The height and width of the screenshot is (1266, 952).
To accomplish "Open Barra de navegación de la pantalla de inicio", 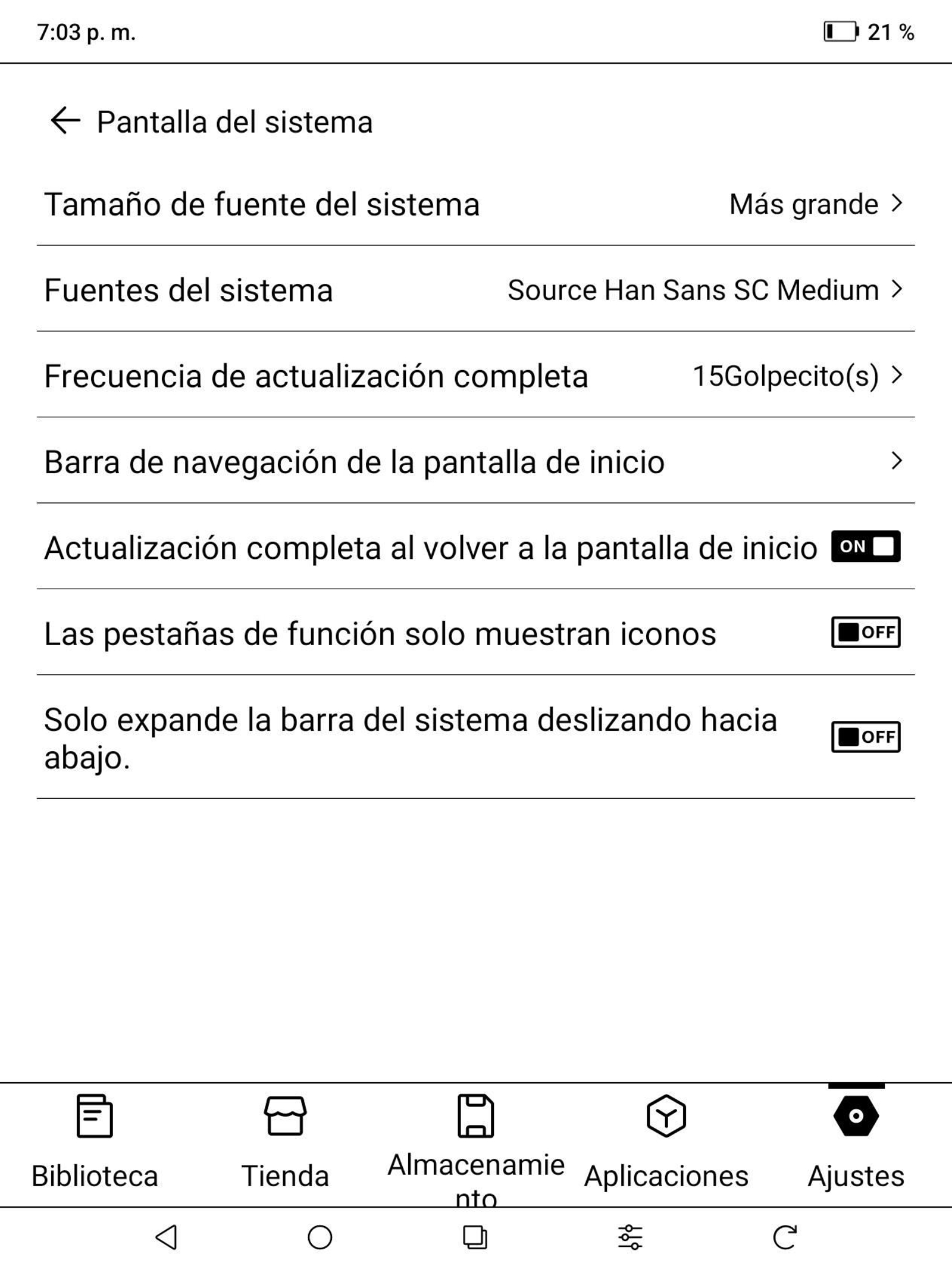I will tap(476, 461).
